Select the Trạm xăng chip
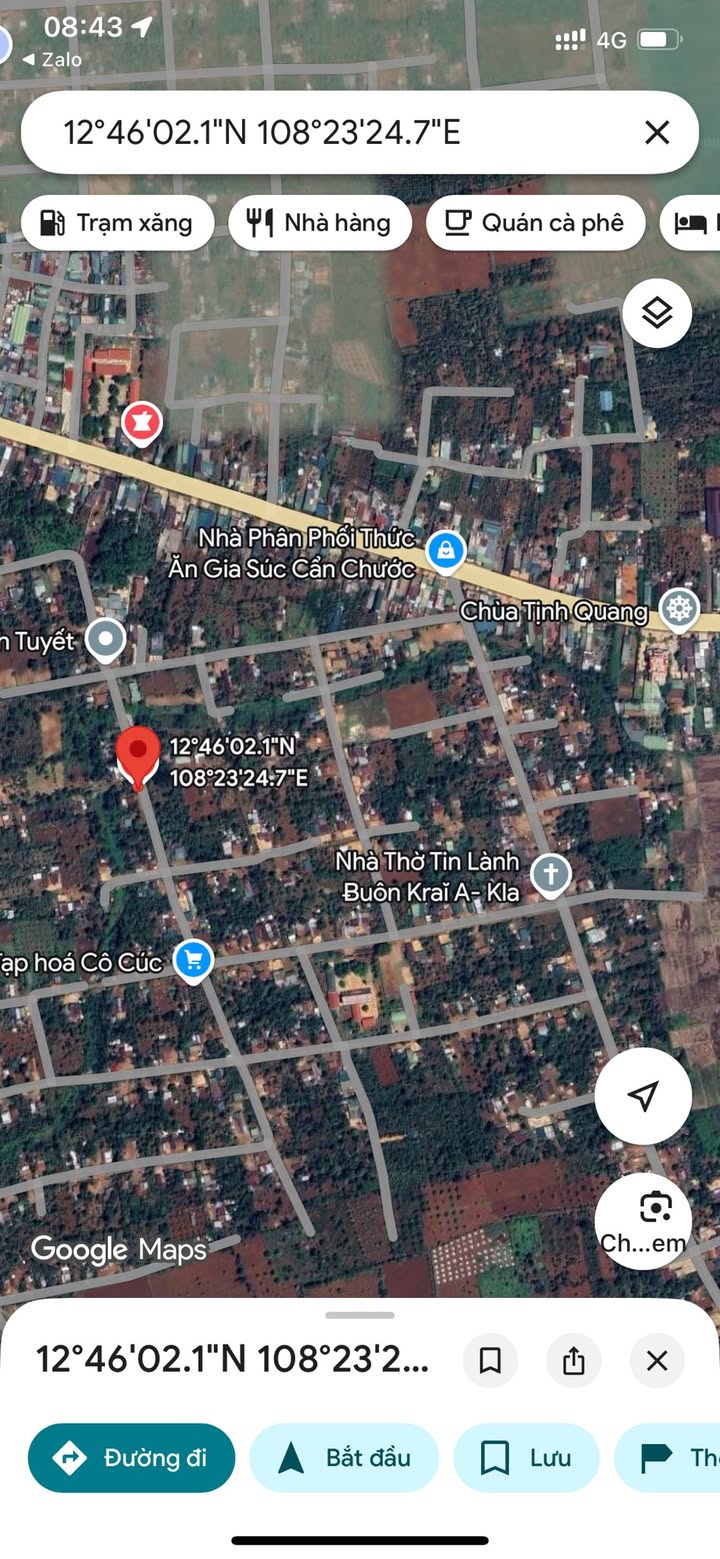 (117, 222)
